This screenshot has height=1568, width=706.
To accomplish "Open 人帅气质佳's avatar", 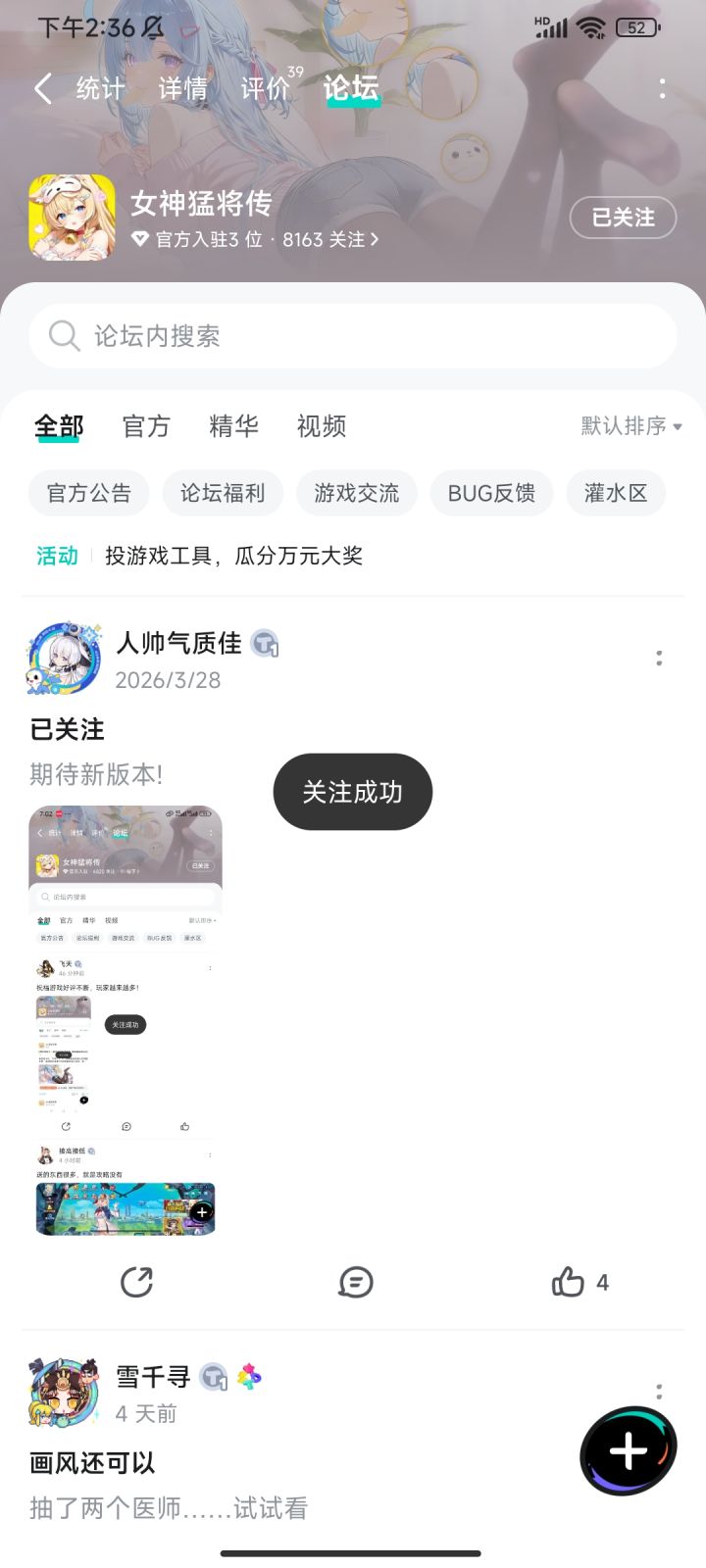I will [65, 657].
